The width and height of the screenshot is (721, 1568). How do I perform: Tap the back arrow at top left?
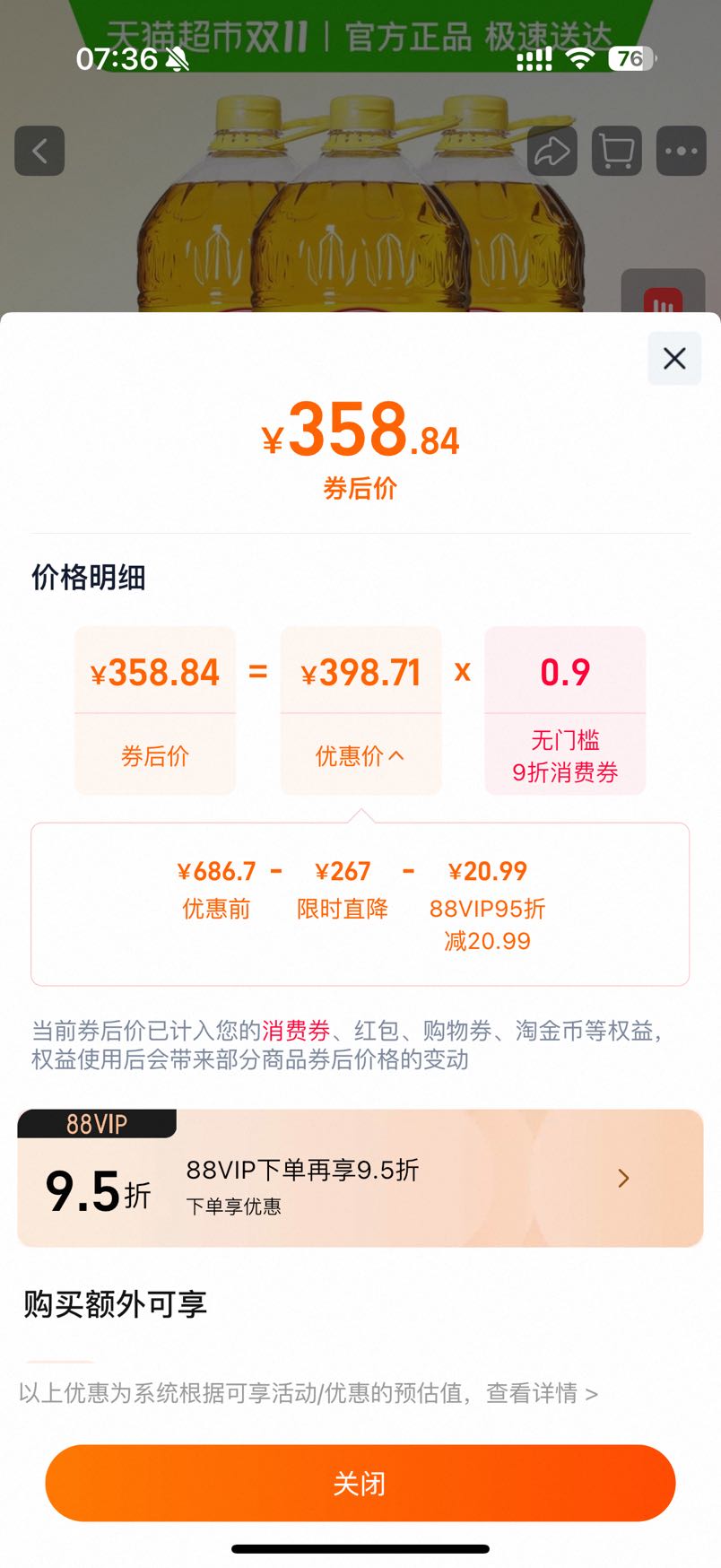39,151
